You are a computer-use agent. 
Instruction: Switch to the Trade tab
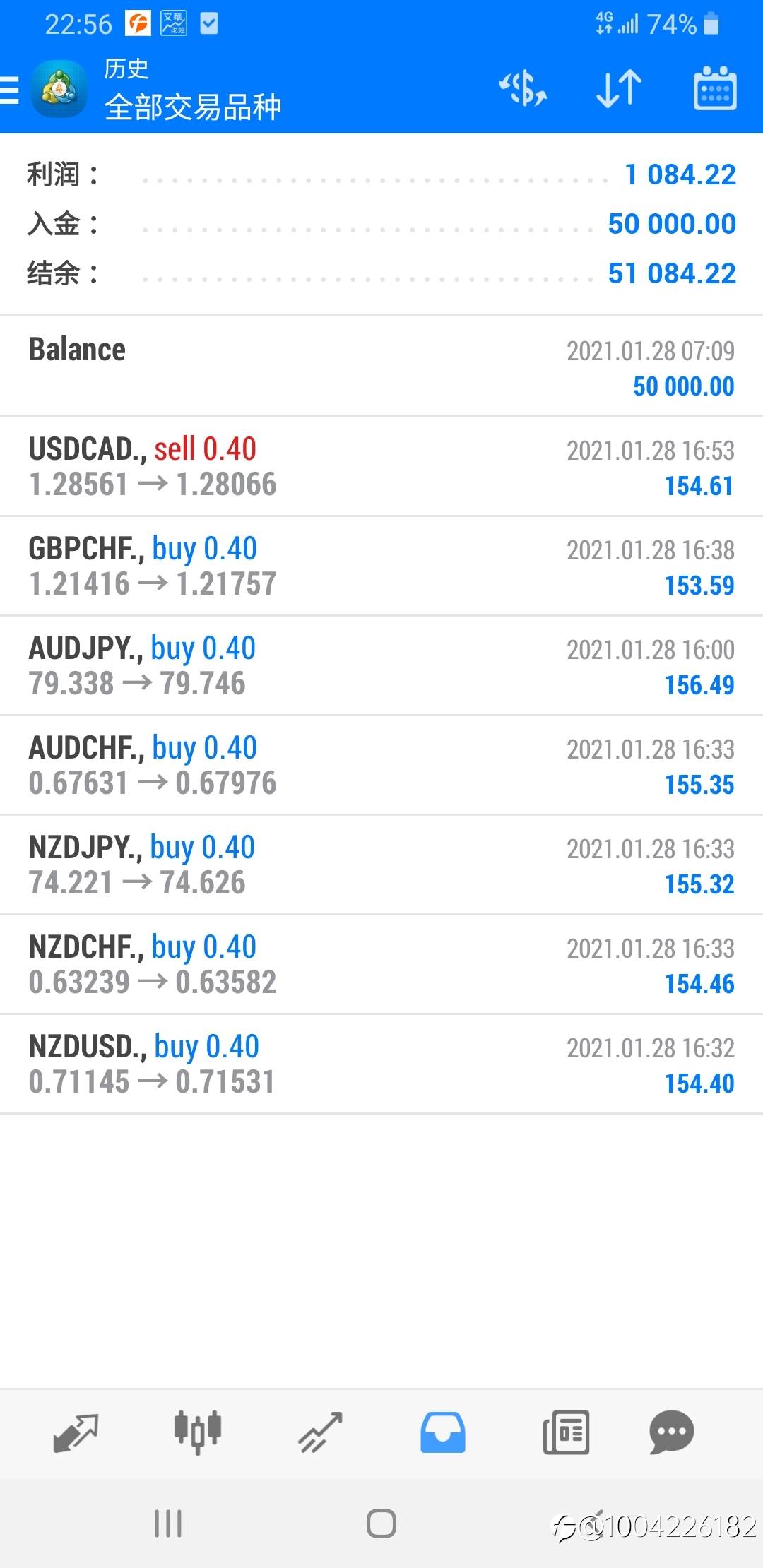320,1432
